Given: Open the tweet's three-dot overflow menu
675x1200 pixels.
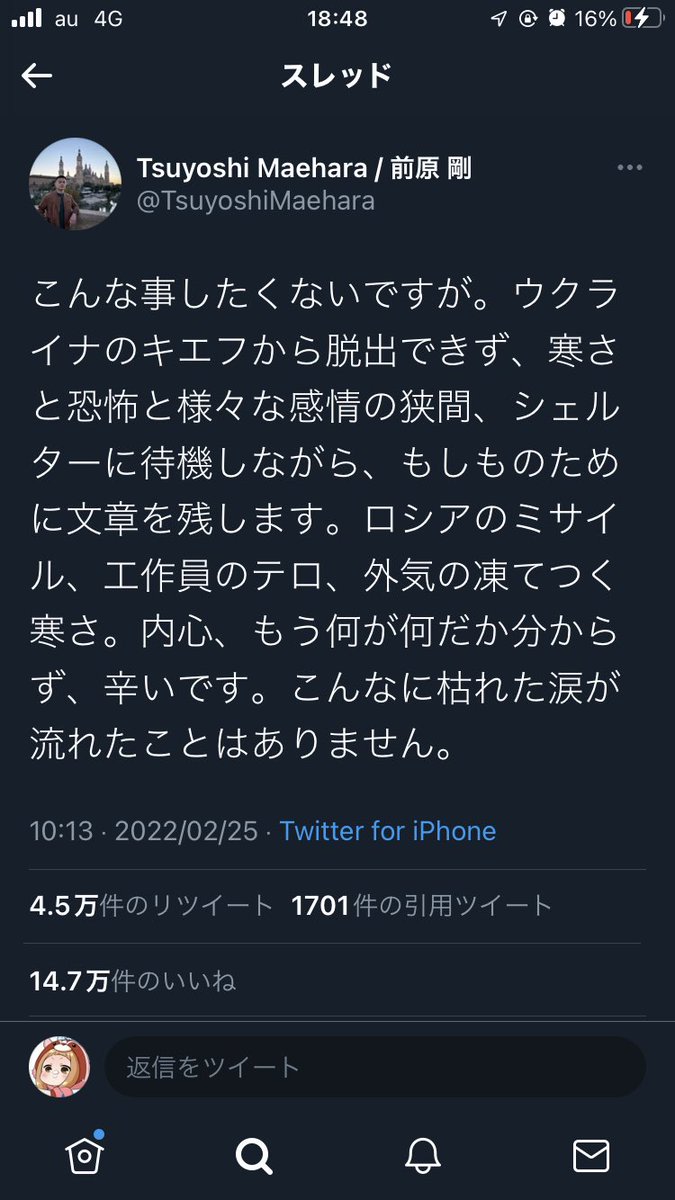Looking at the screenshot, I should (629, 168).
